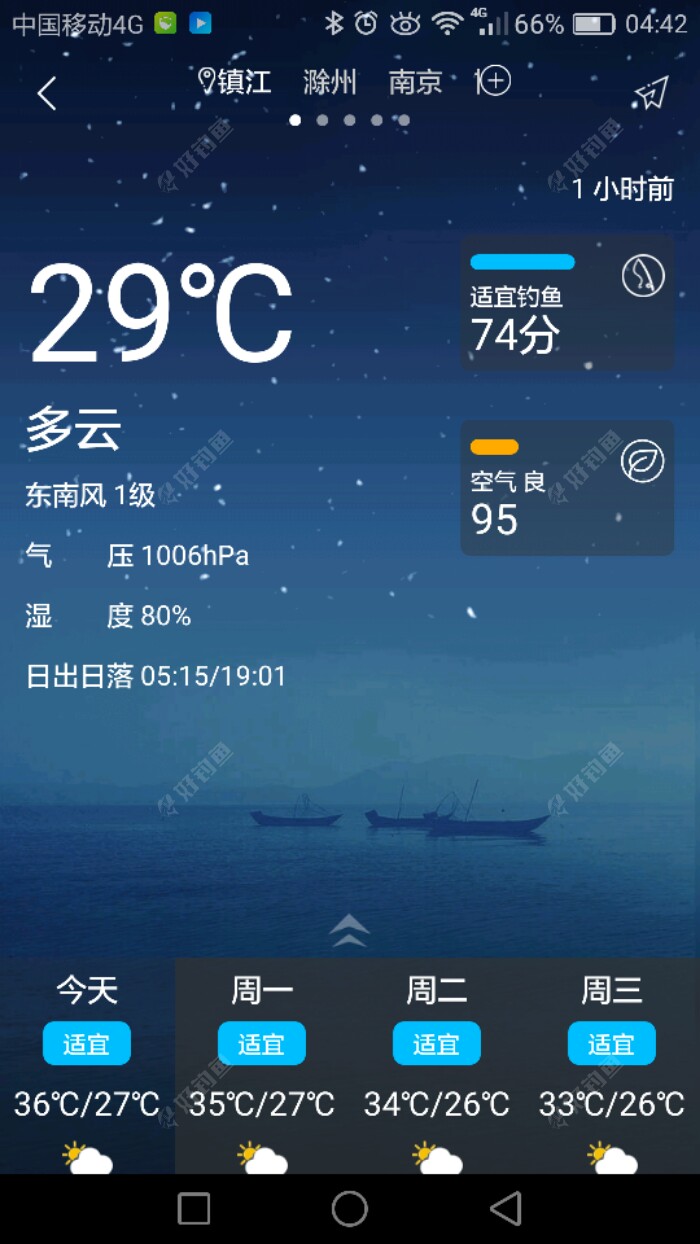This screenshot has height=1244, width=700.
Task: View 周二 forecast column
Action: click(437, 1065)
